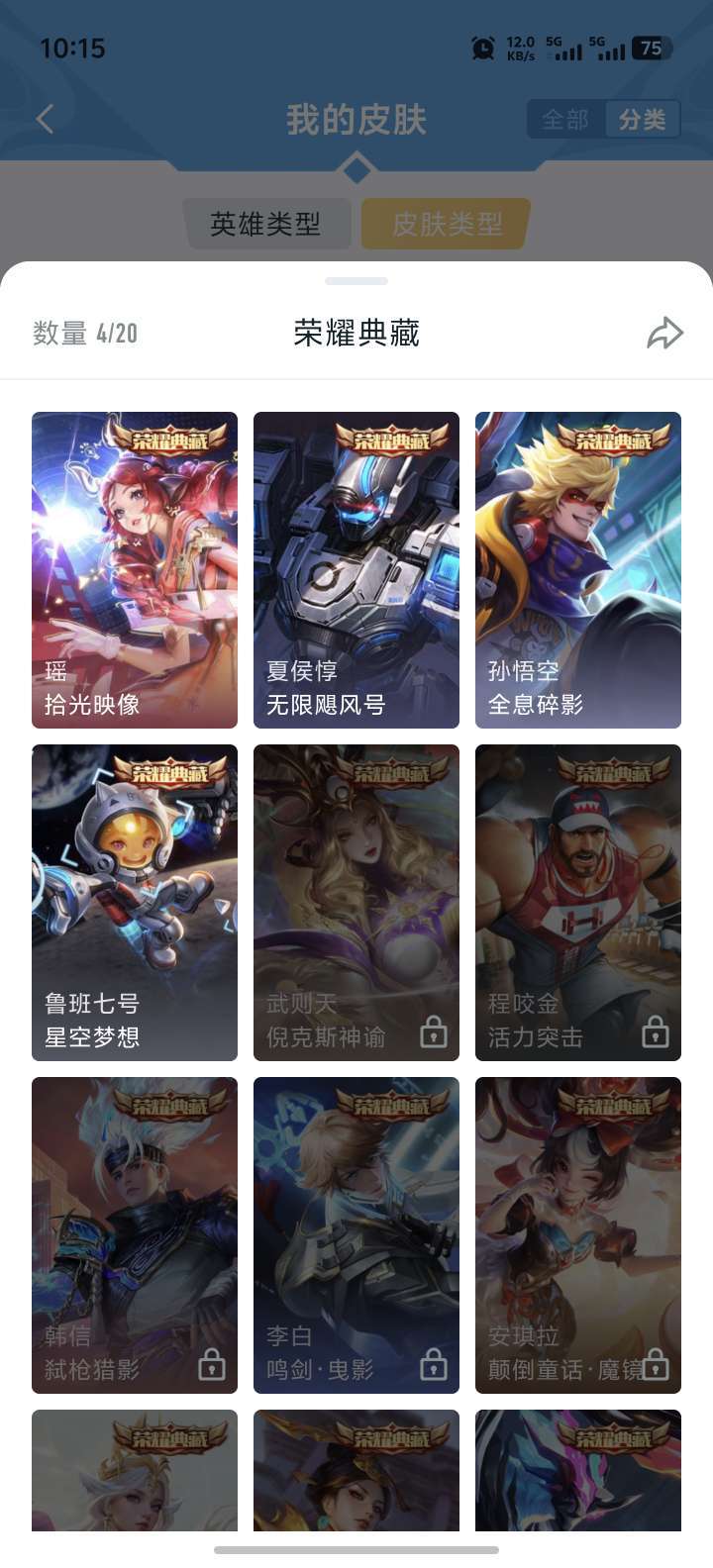713x1568 pixels.
Task: Open locked 程咬金 活力突击 skin
Action: point(578,903)
